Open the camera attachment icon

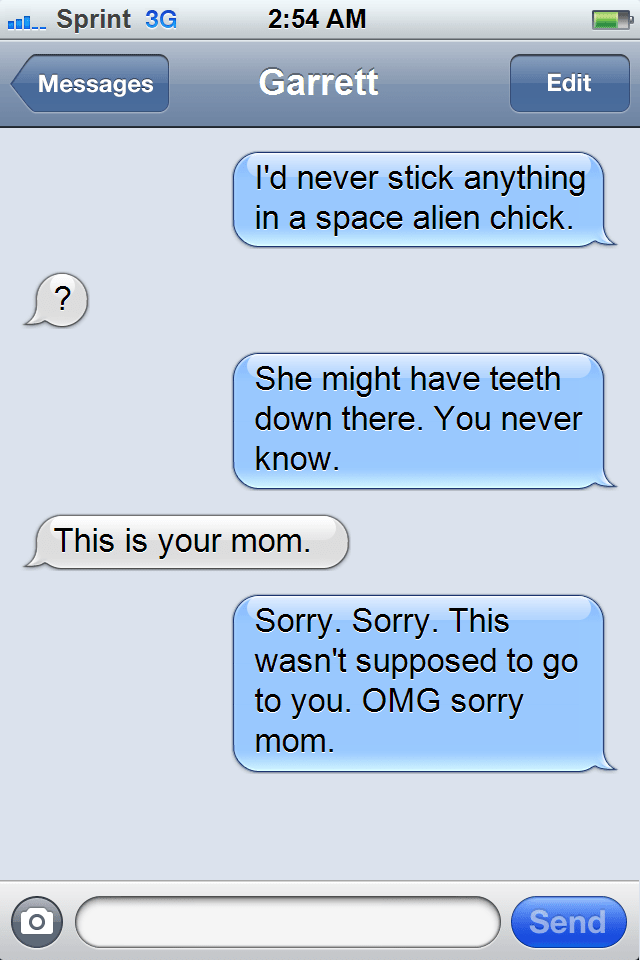[37, 921]
